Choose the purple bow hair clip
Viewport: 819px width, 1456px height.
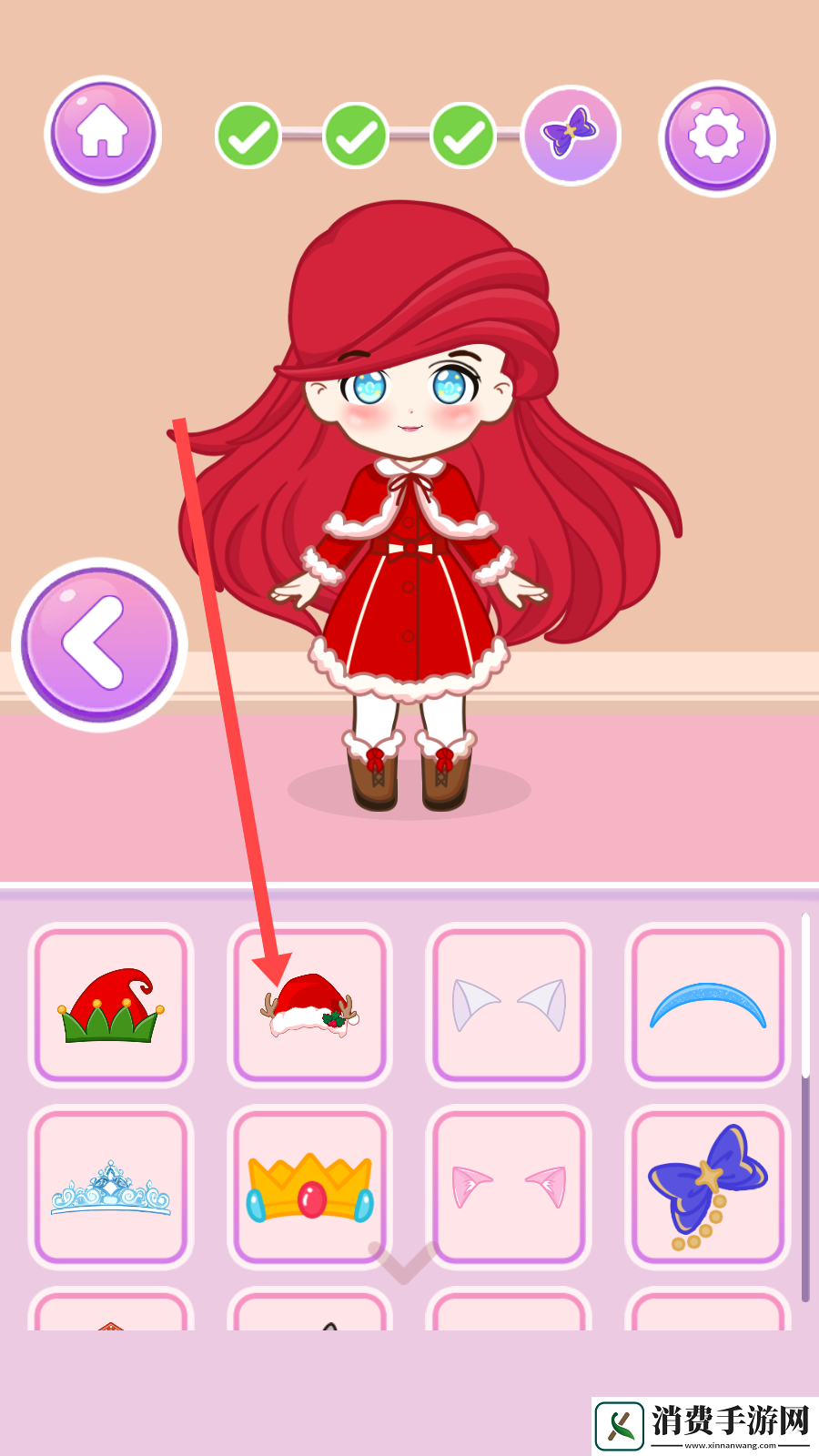(707, 1187)
